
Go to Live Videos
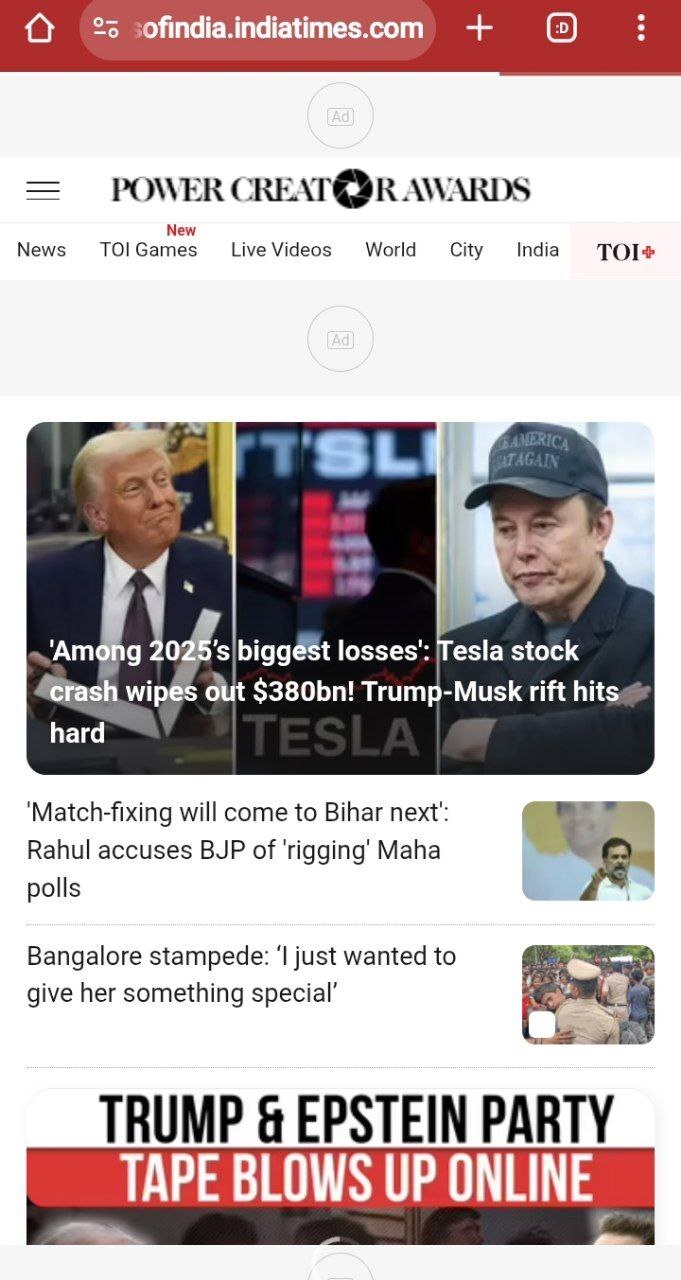(281, 250)
